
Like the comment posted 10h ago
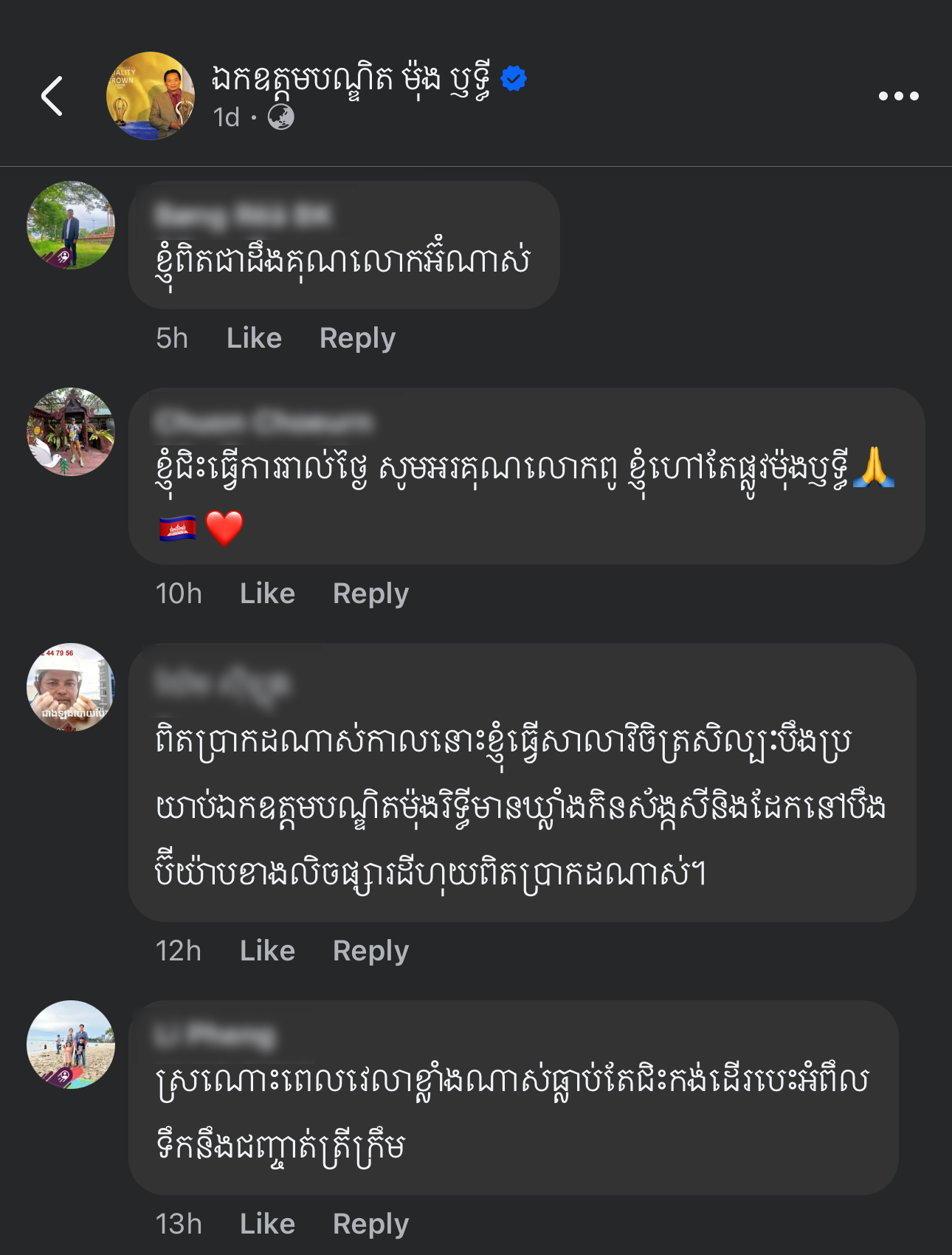coord(267,594)
